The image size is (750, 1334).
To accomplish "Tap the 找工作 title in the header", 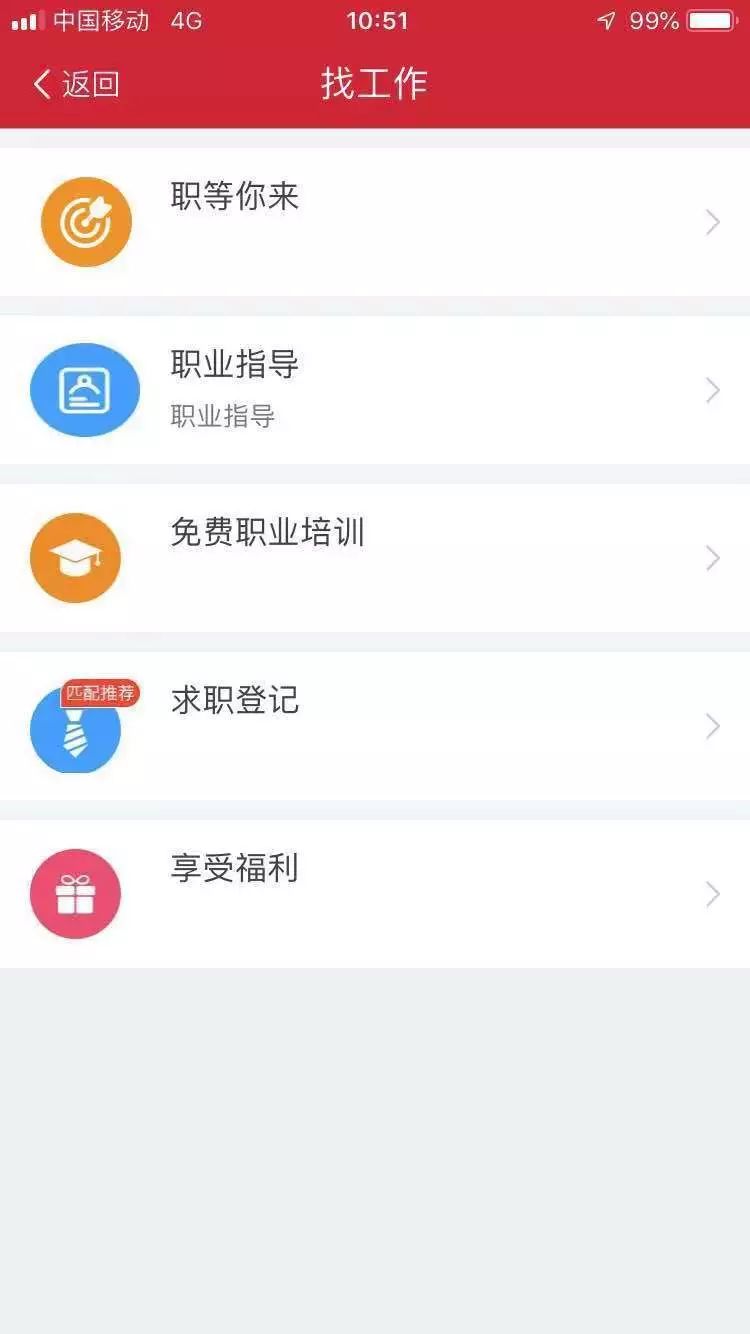I will (x=375, y=84).
